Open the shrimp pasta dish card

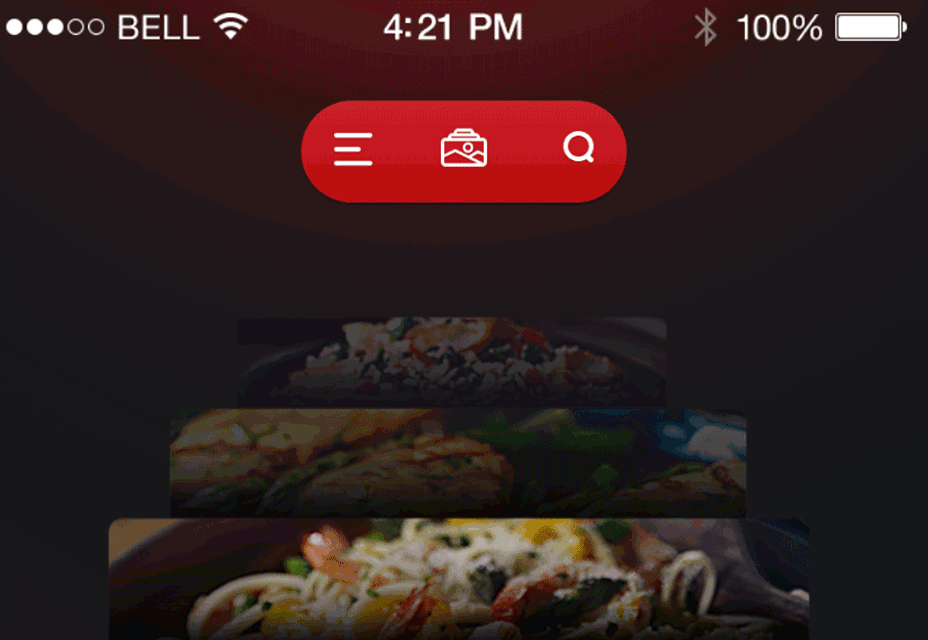458,580
